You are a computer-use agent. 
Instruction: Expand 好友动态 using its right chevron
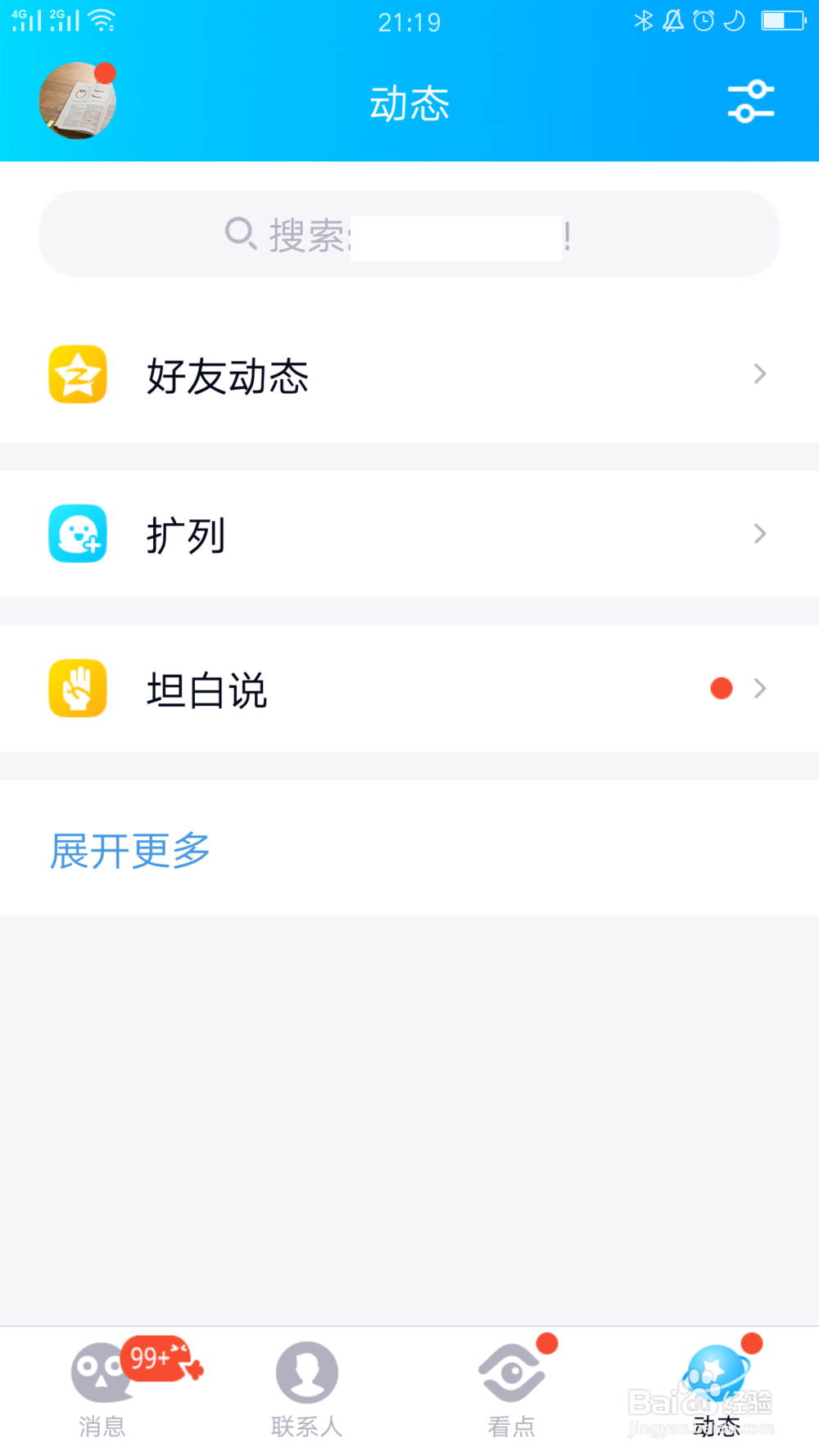coord(759,374)
